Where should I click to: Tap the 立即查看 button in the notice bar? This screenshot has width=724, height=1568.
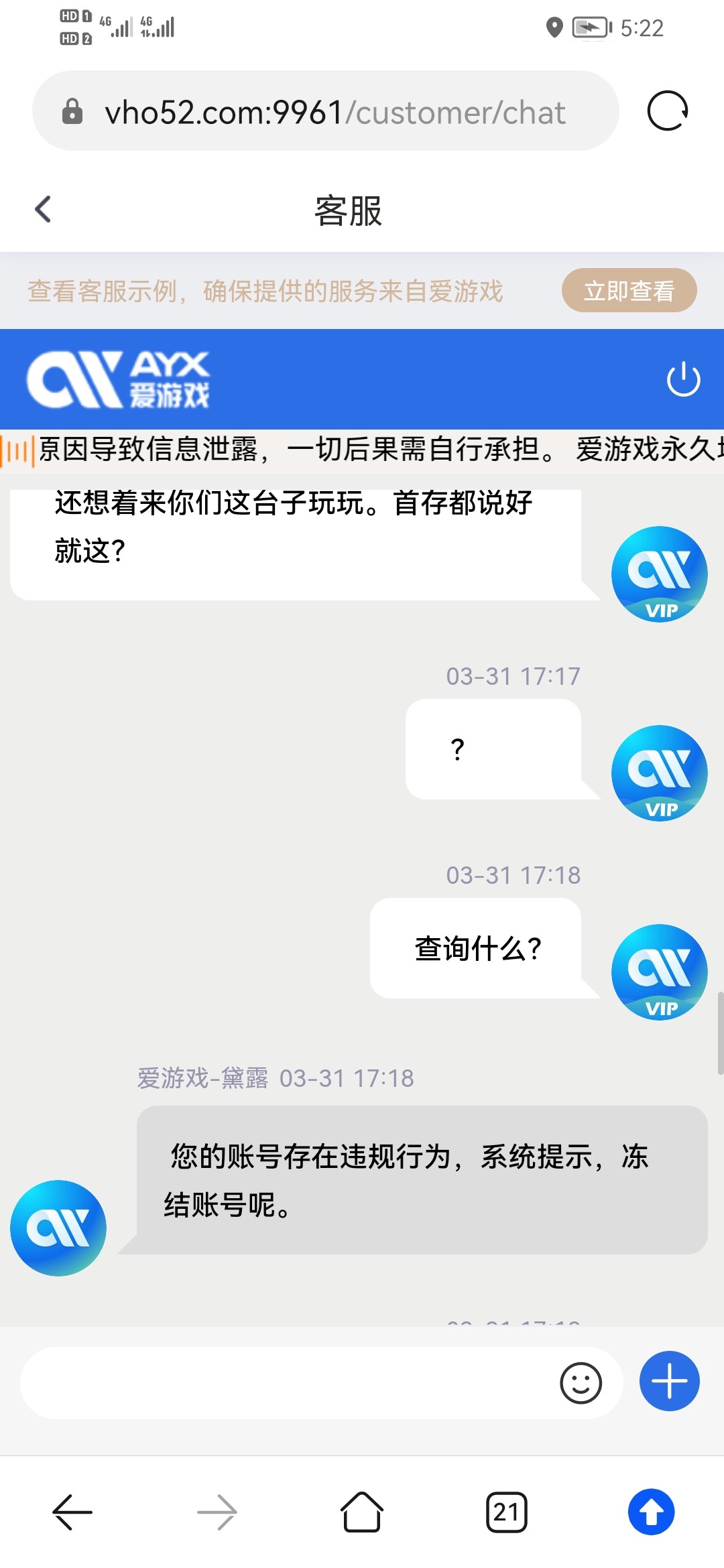[629, 290]
